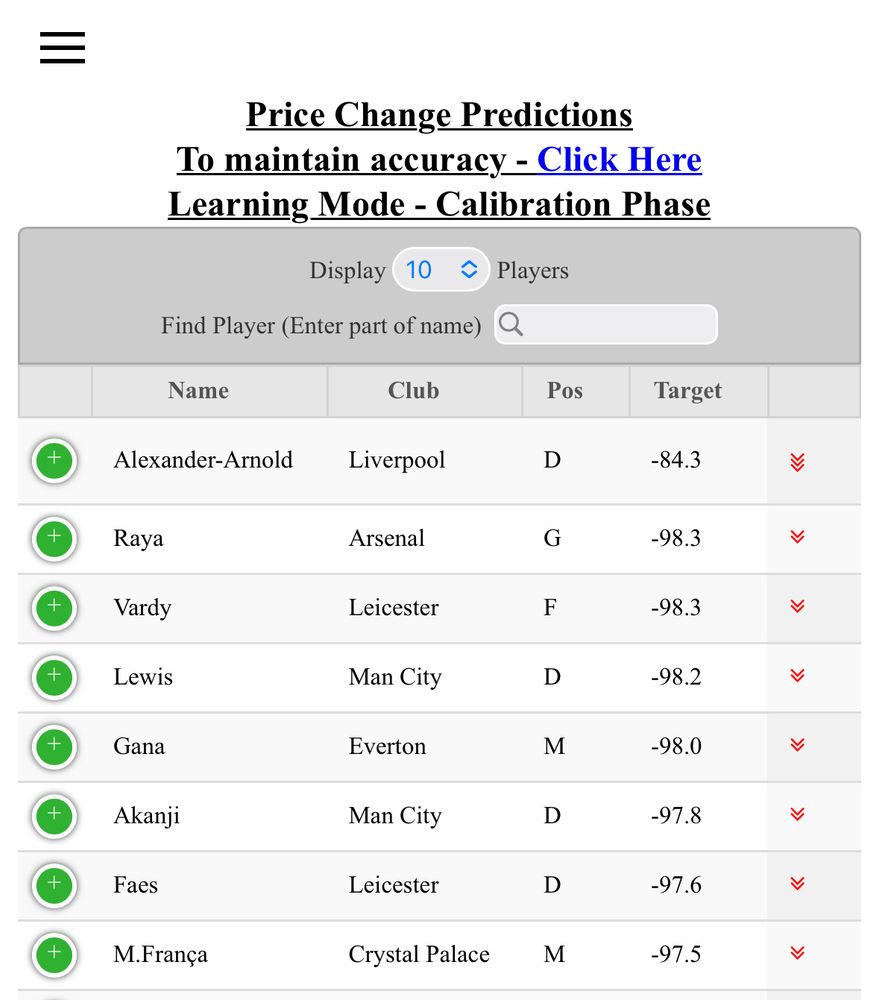Viewport: 879px width, 1000px height.
Task: Focus the Find Player search field
Action: click(x=606, y=324)
